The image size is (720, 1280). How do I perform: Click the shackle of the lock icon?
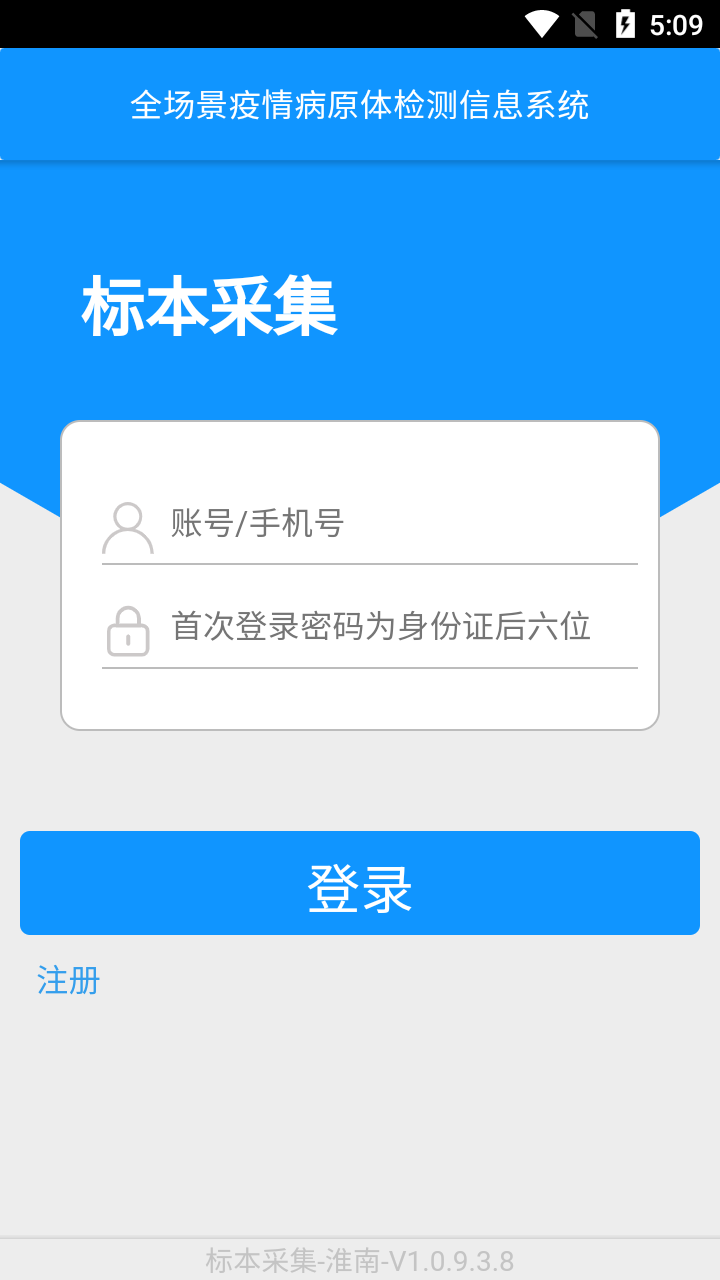tap(126, 613)
